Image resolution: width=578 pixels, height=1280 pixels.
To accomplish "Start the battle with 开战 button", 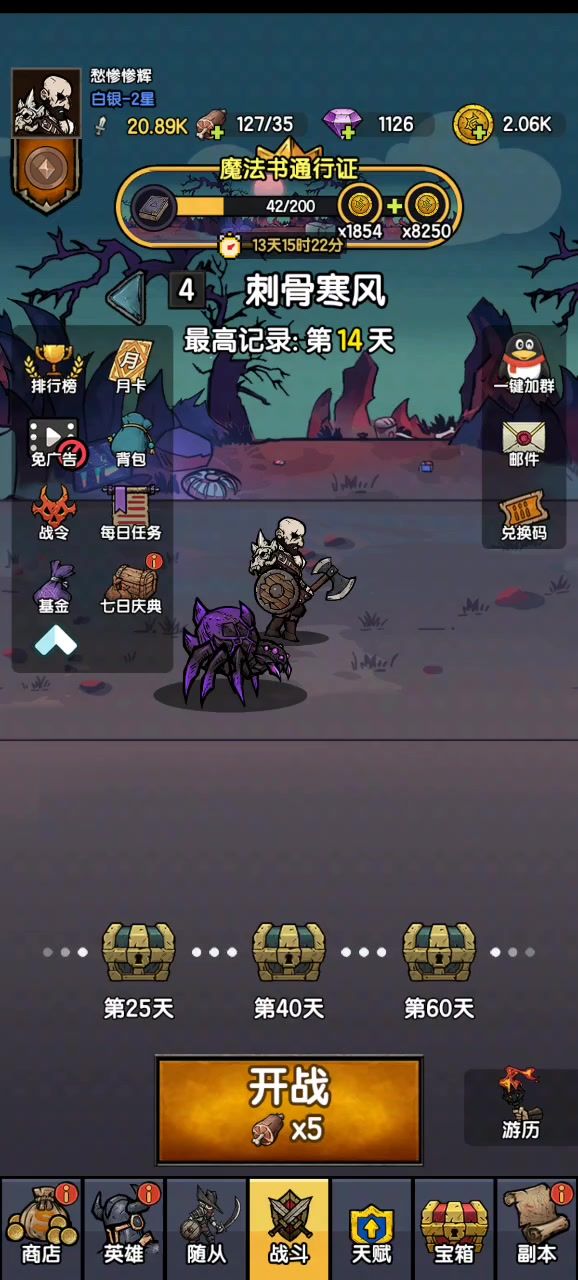I will click(289, 1110).
